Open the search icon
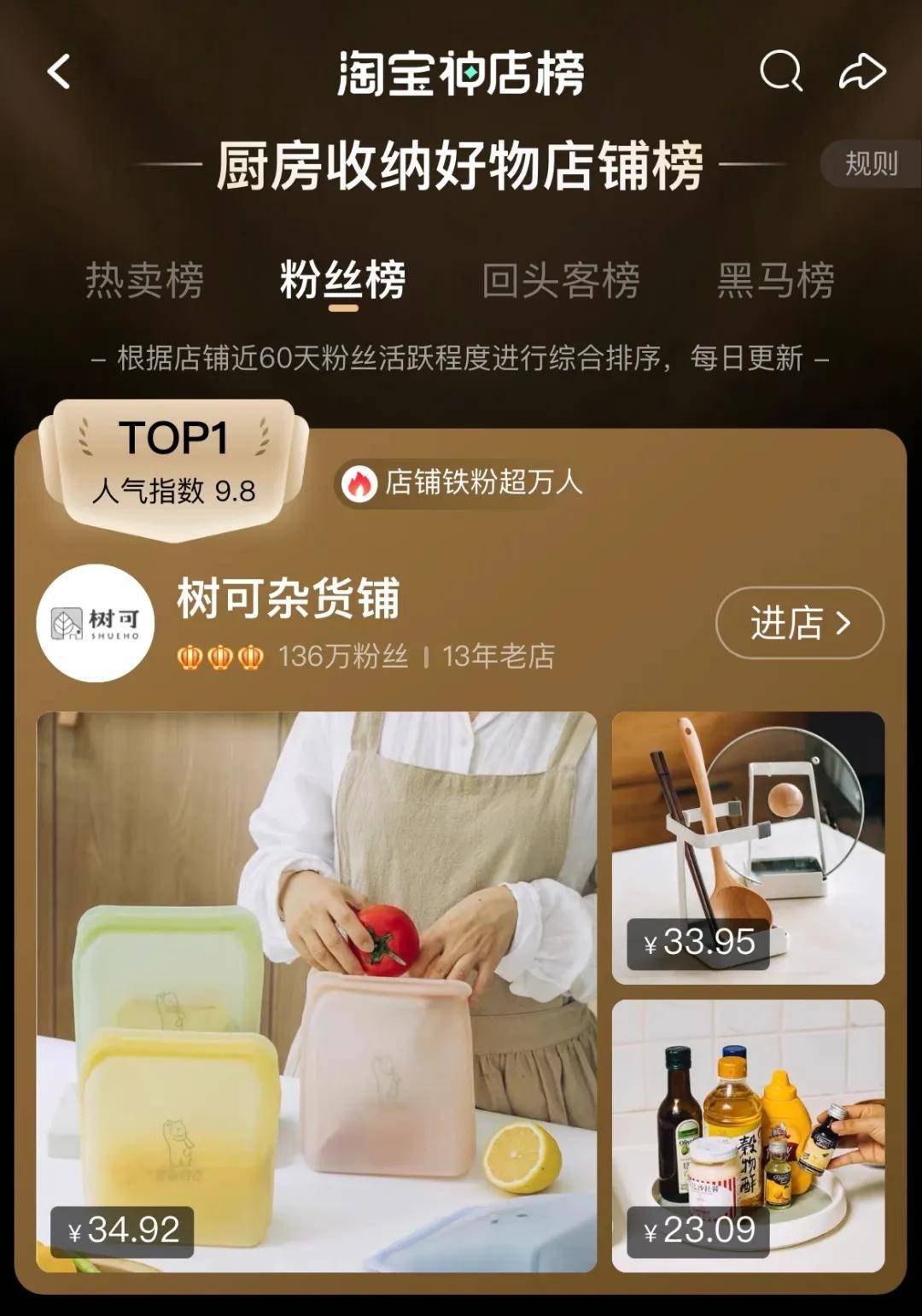 pos(780,71)
